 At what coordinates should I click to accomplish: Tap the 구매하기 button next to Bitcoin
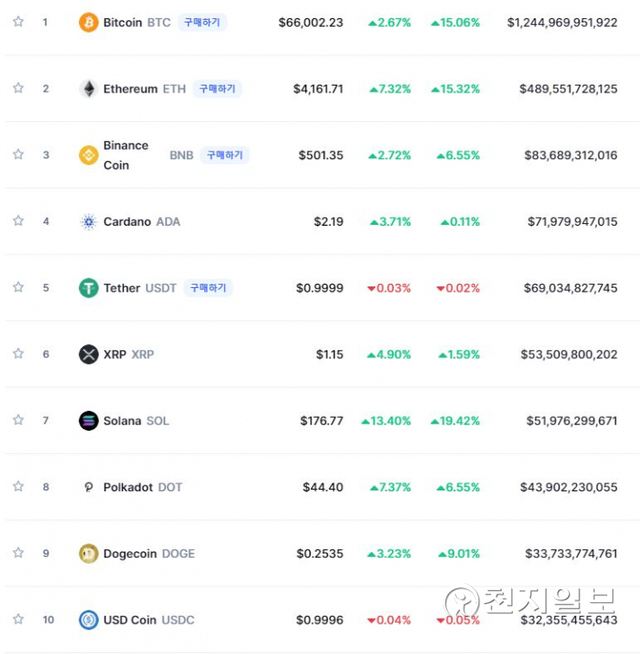203,22
